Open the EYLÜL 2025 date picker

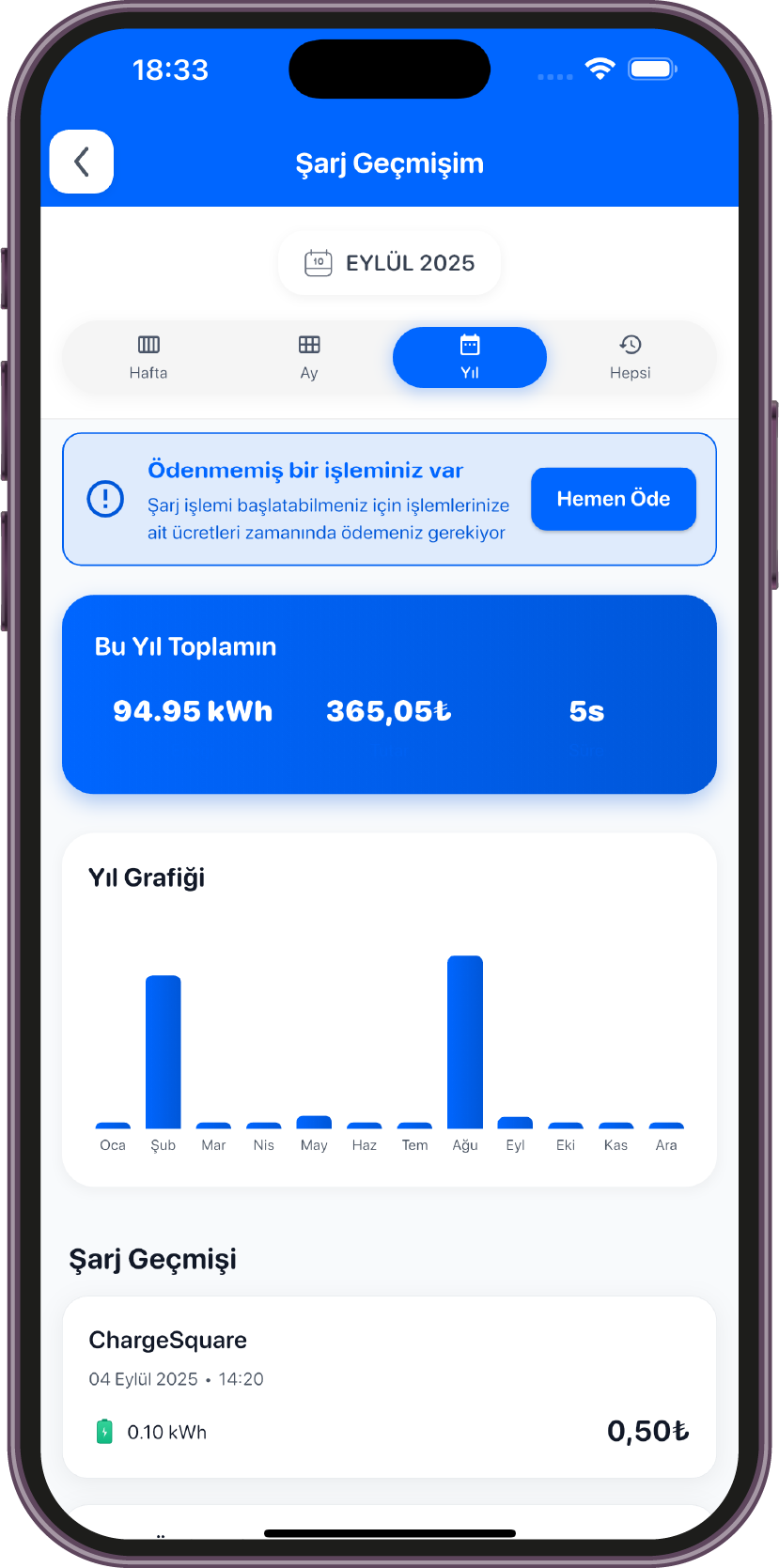[x=389, y=263]
